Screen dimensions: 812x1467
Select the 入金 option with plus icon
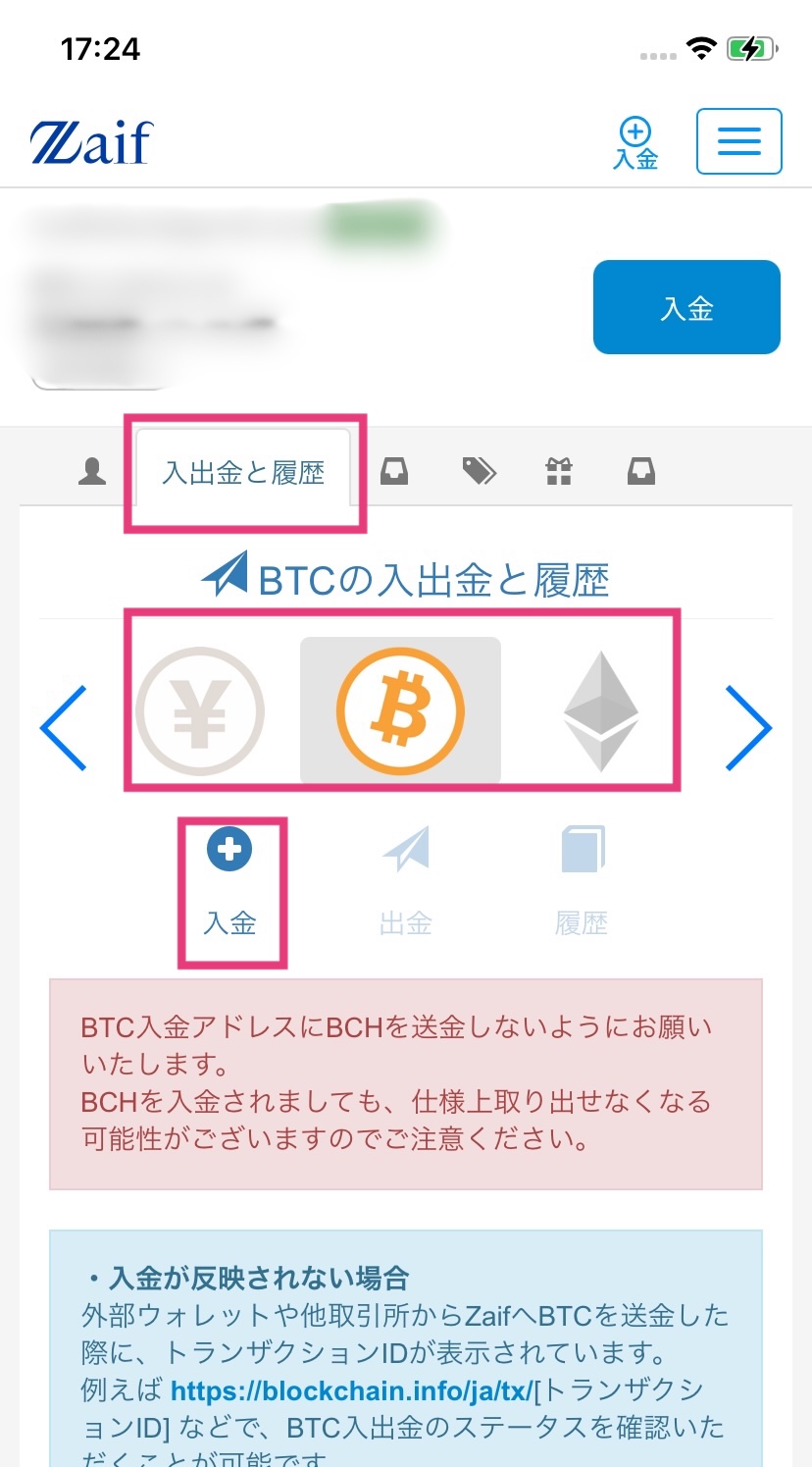(230, 881)
